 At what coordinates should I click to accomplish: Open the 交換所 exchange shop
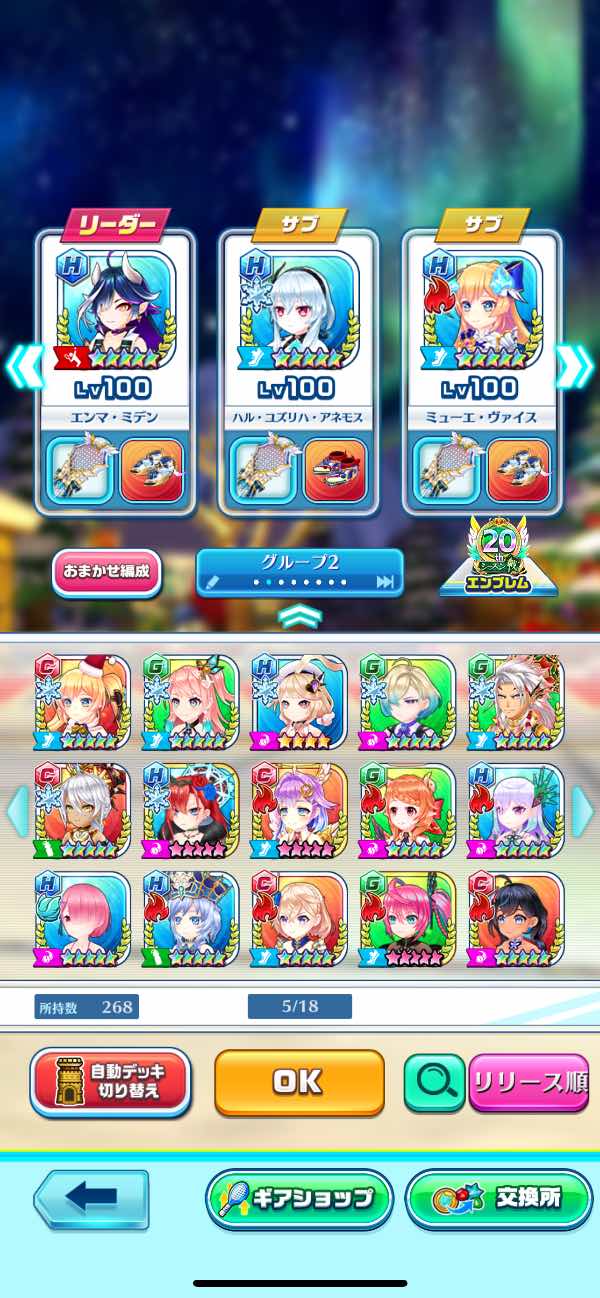[x=499, y=1198]
